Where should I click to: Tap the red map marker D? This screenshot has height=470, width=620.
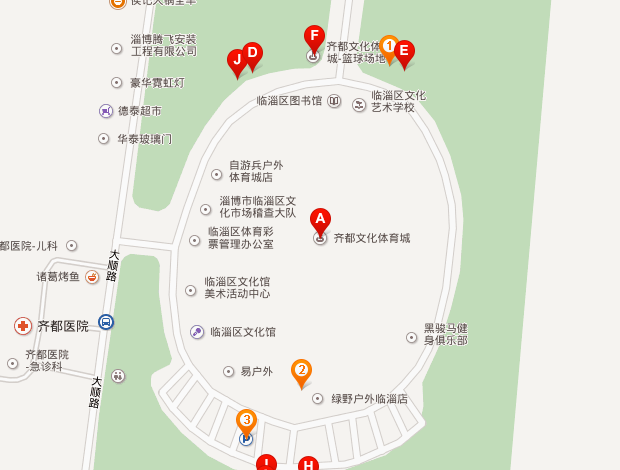click(253, 53)
